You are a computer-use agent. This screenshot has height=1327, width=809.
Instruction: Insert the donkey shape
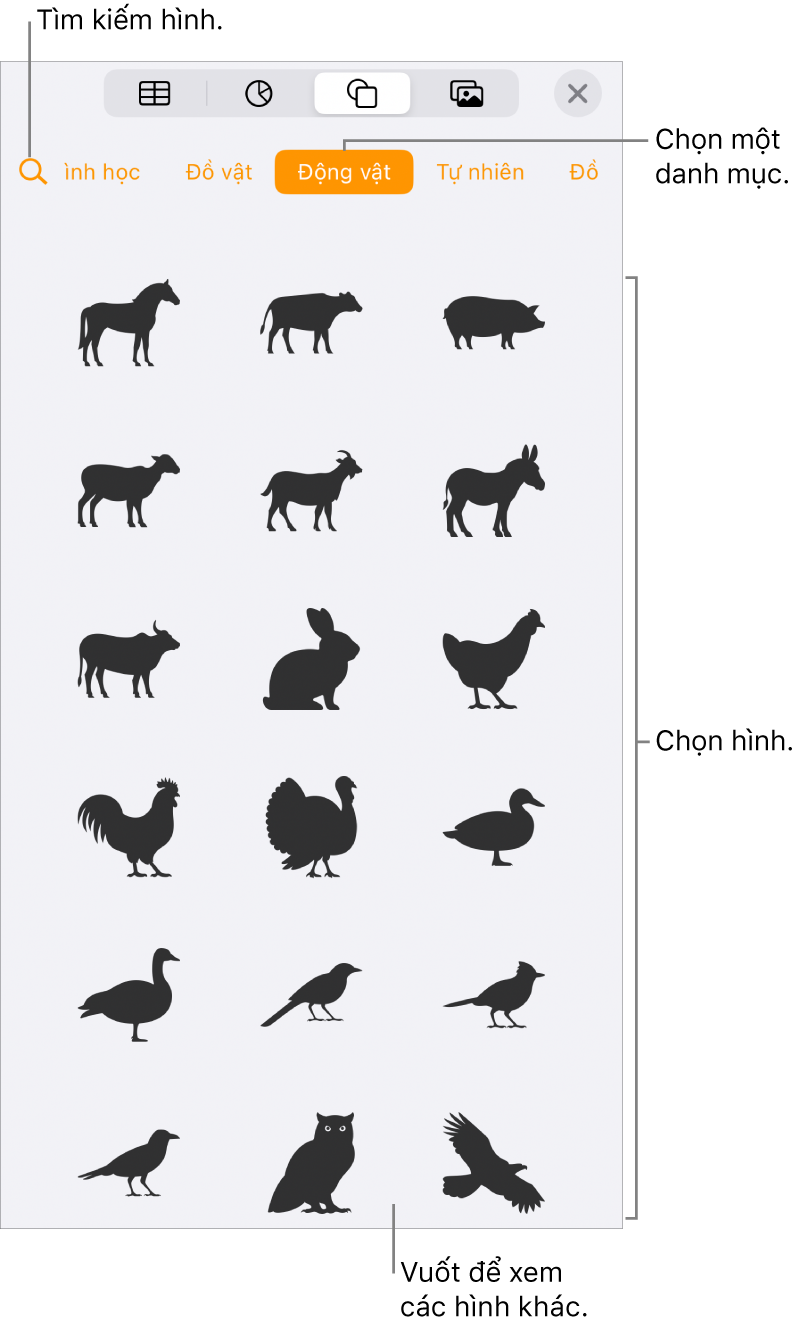[x=494, y=490]
